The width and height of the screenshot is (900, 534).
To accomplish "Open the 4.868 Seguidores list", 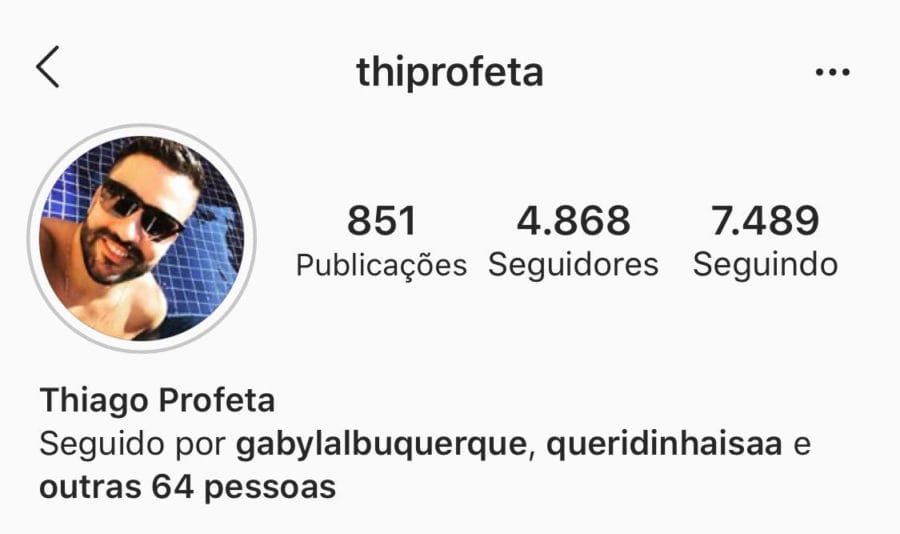I will 573,240.
